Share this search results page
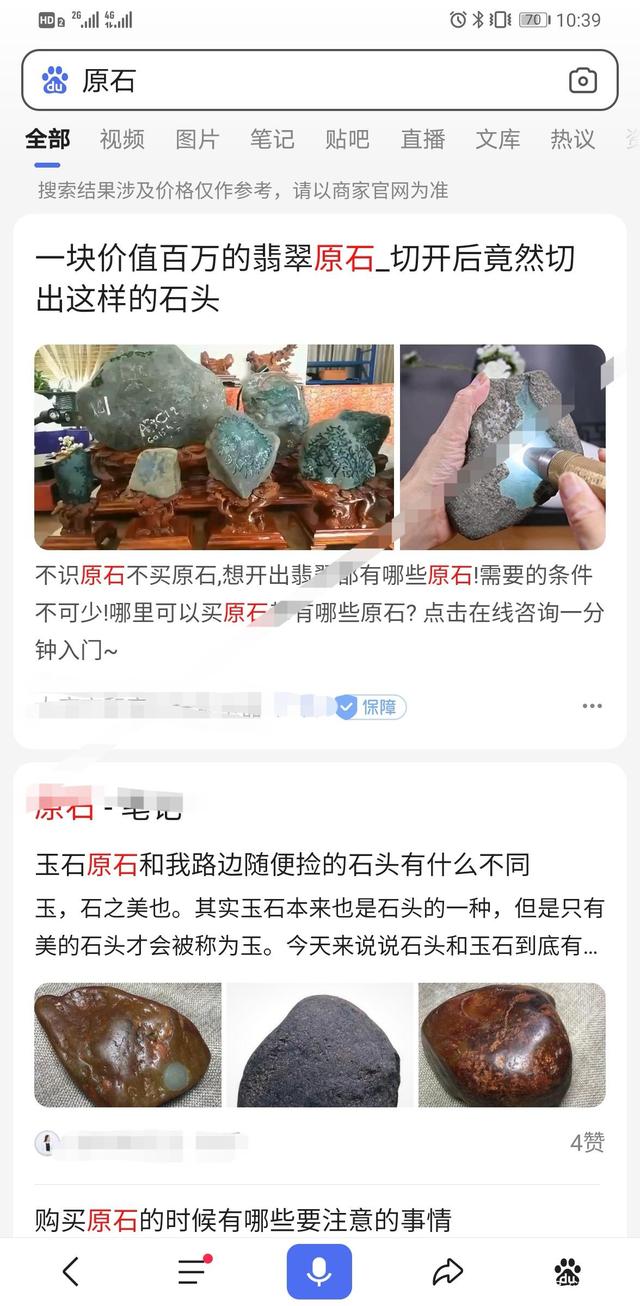This screenshot has height=1306, width=640. 447,1271
